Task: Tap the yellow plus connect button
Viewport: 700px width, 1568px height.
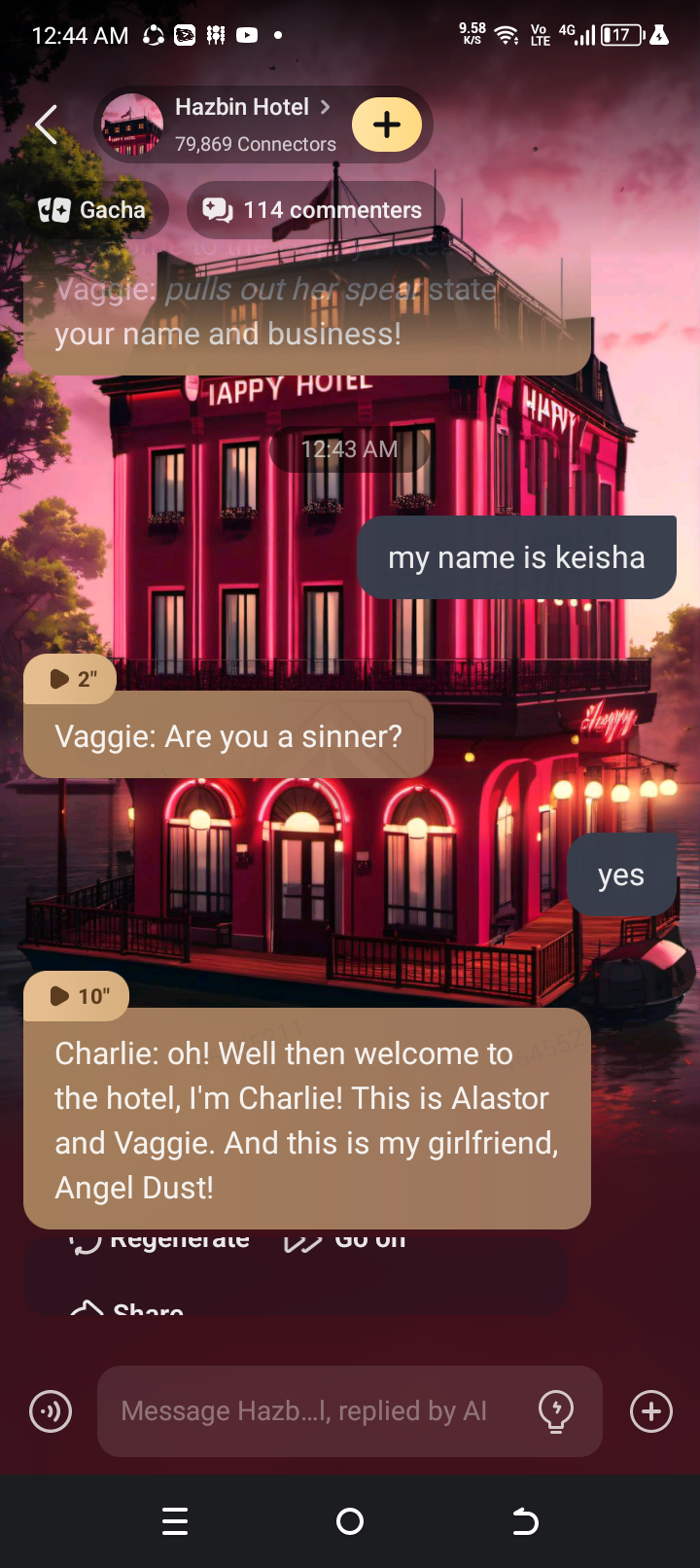Action: tap(387, 125)
